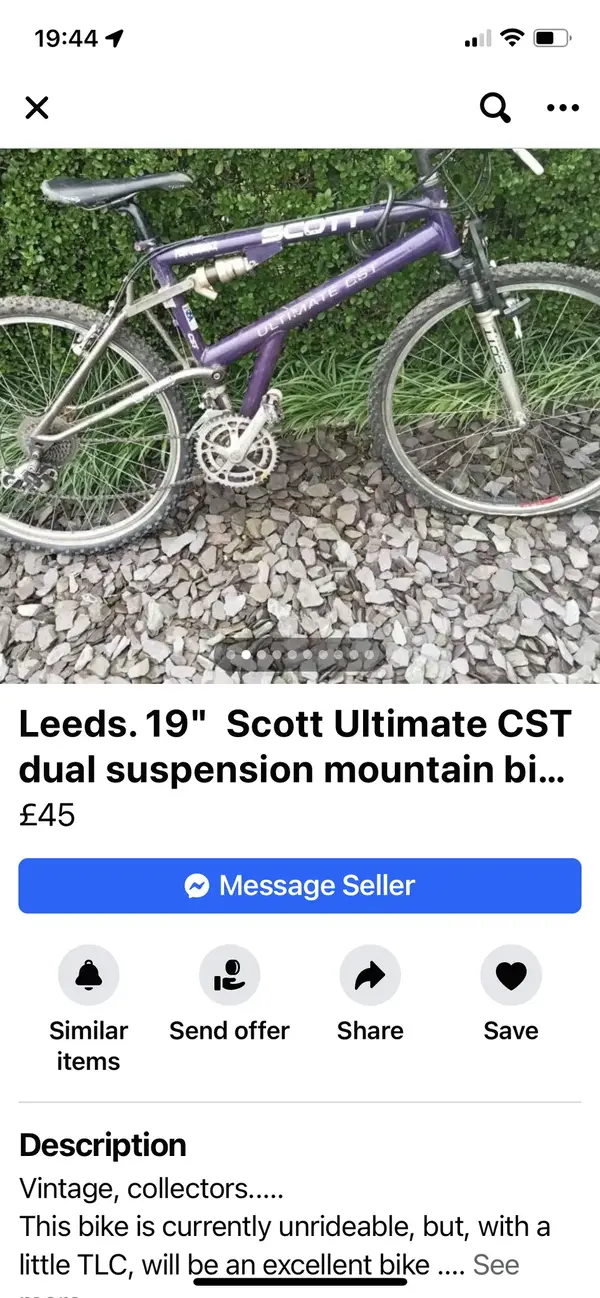Share this Scott bike listing

point(370,975)
